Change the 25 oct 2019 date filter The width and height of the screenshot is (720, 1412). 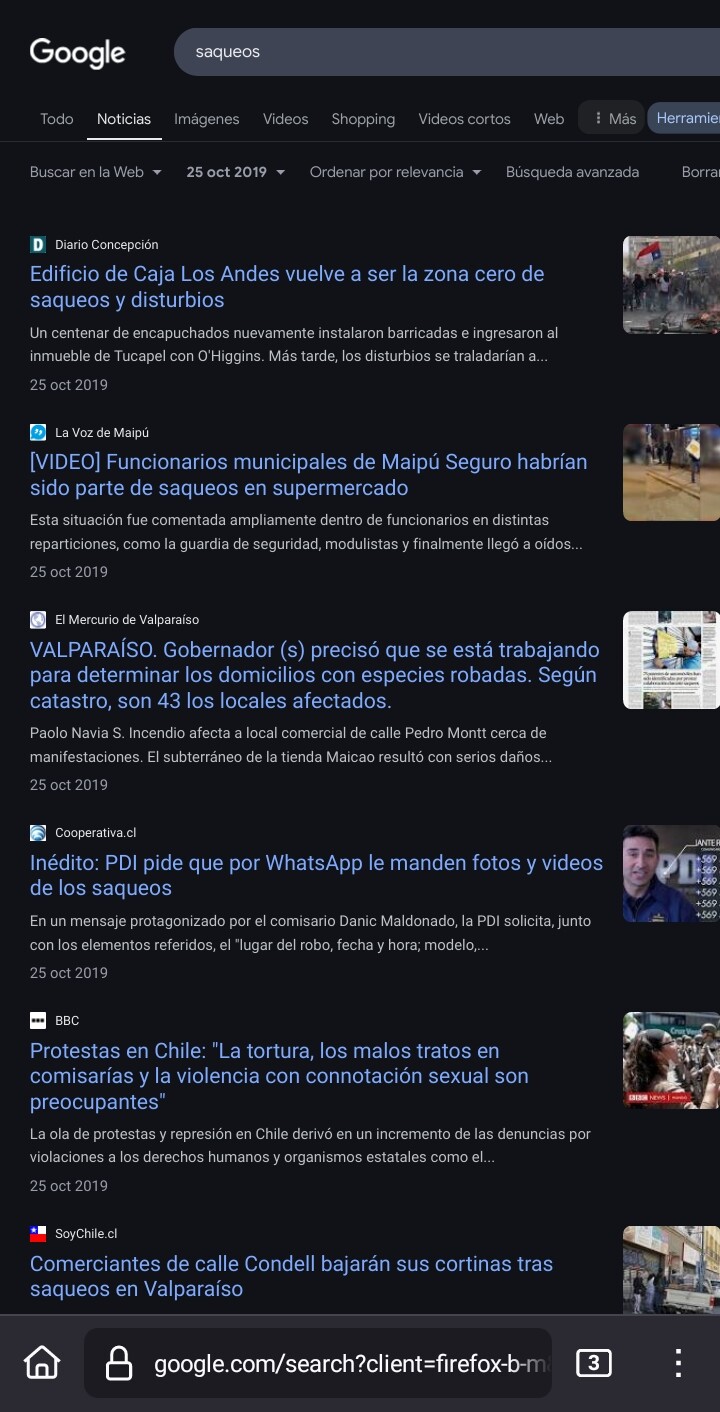[x=236, y=172]
